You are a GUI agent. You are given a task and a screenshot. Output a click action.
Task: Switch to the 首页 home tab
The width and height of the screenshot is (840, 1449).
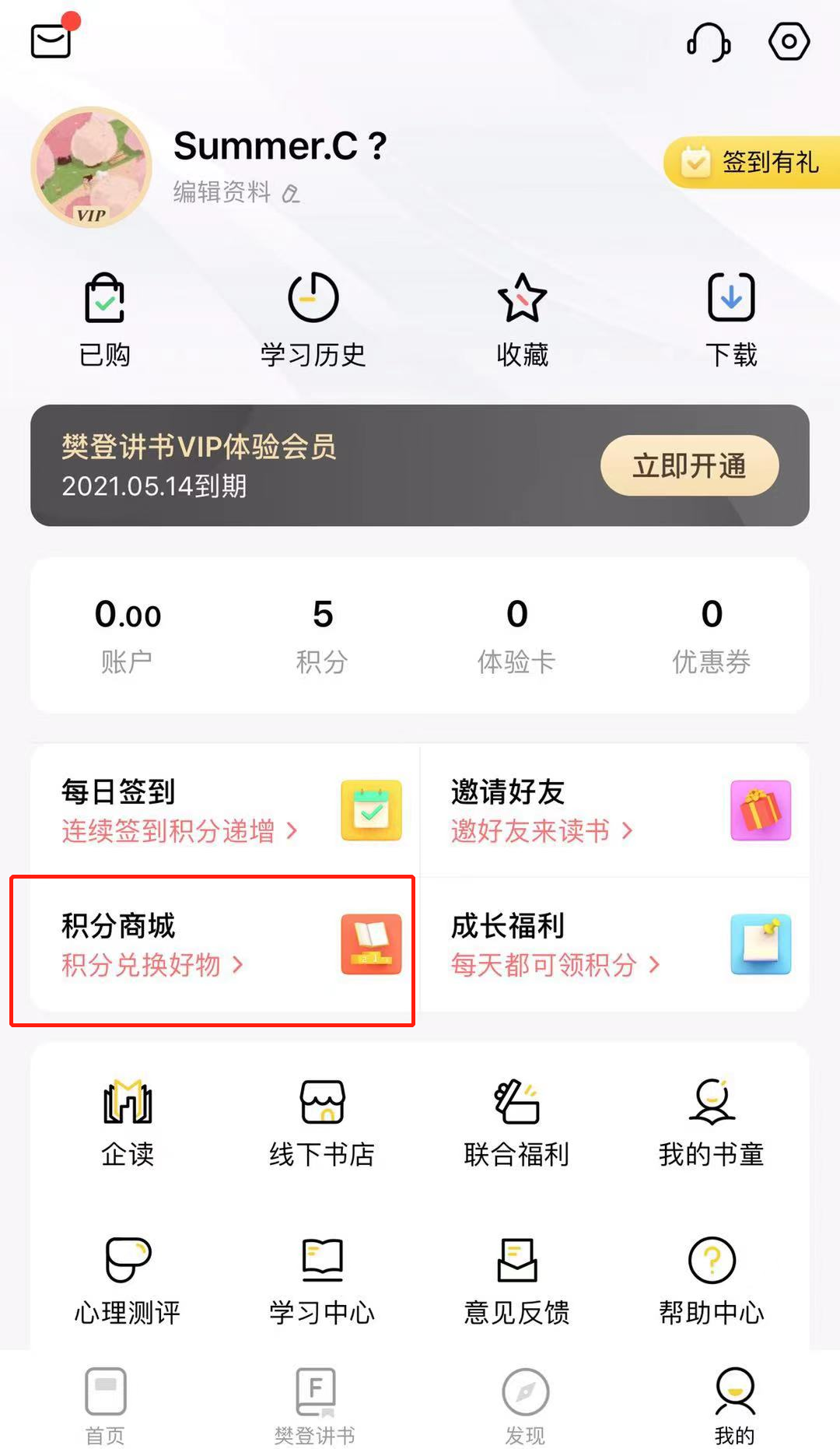click(x=105, y=1405)
